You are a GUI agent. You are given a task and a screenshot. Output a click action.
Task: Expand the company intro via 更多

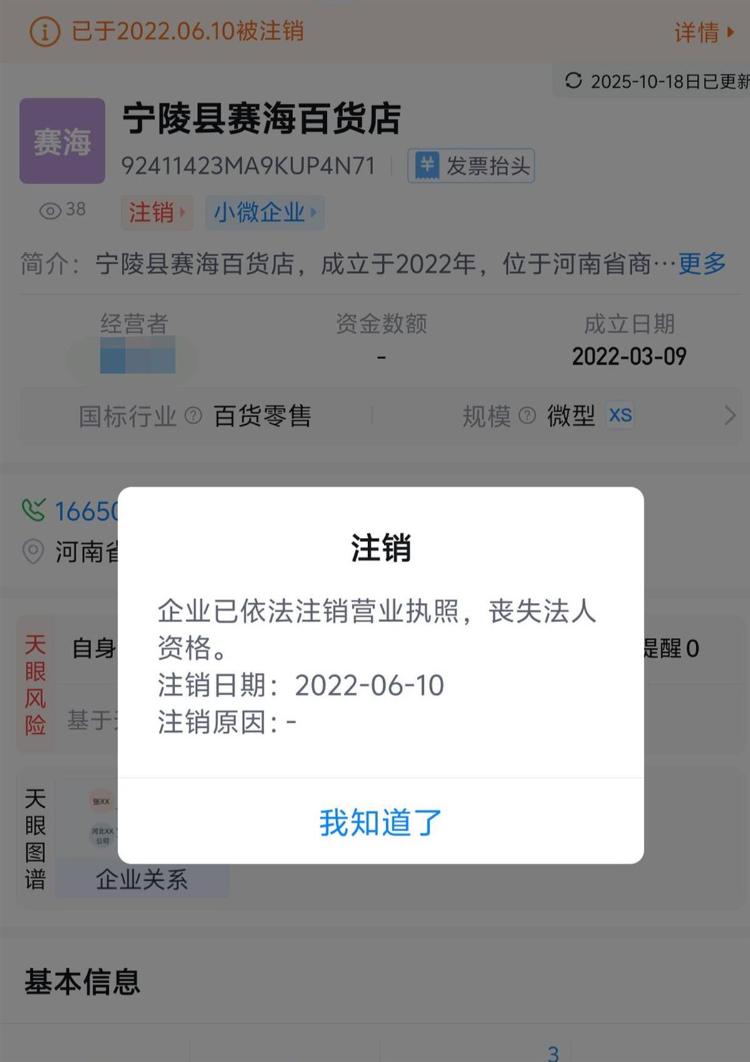[702, 263]
